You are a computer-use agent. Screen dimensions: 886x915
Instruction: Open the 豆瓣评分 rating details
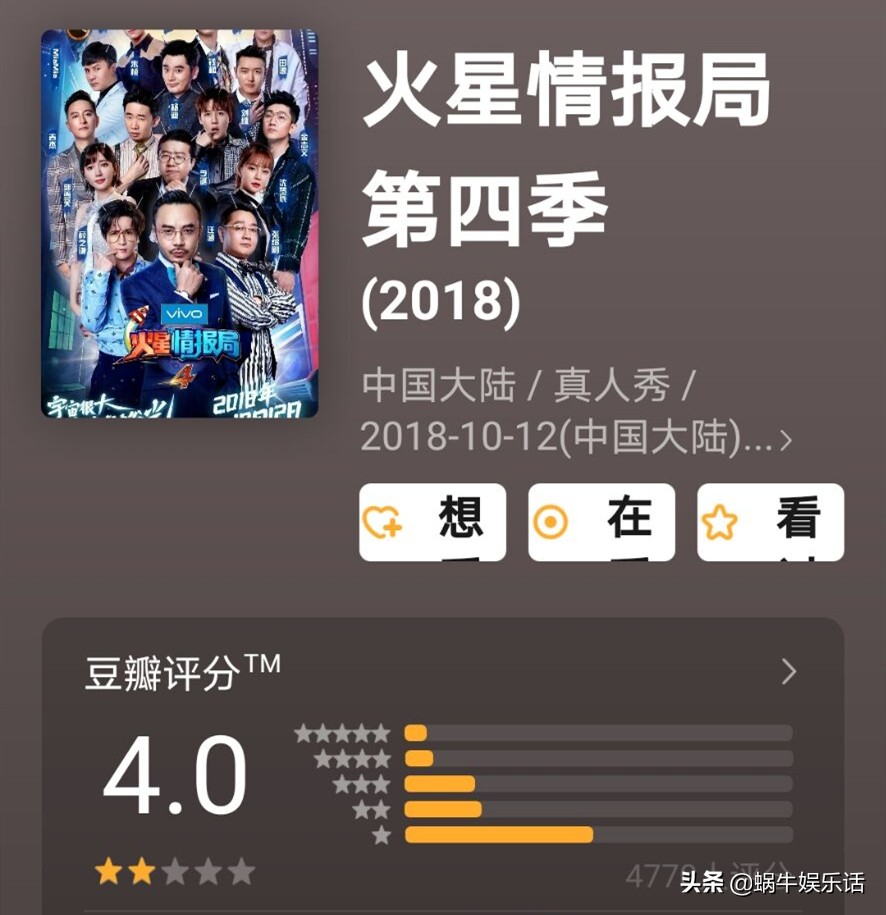(x=788, y=672)
